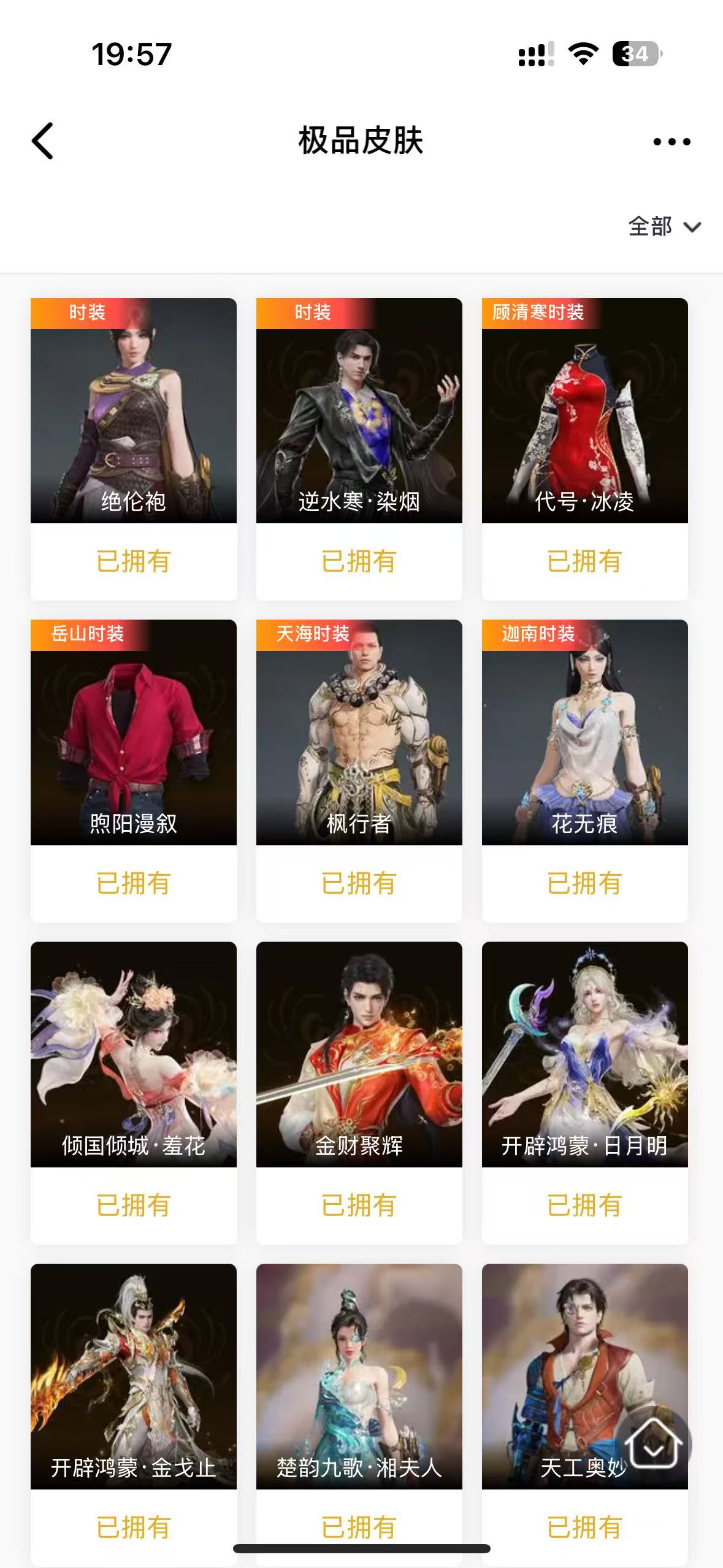723x1568 pixels.
Task: Expand the 全部 filter dropdown
Action: (x=664, y=227)
